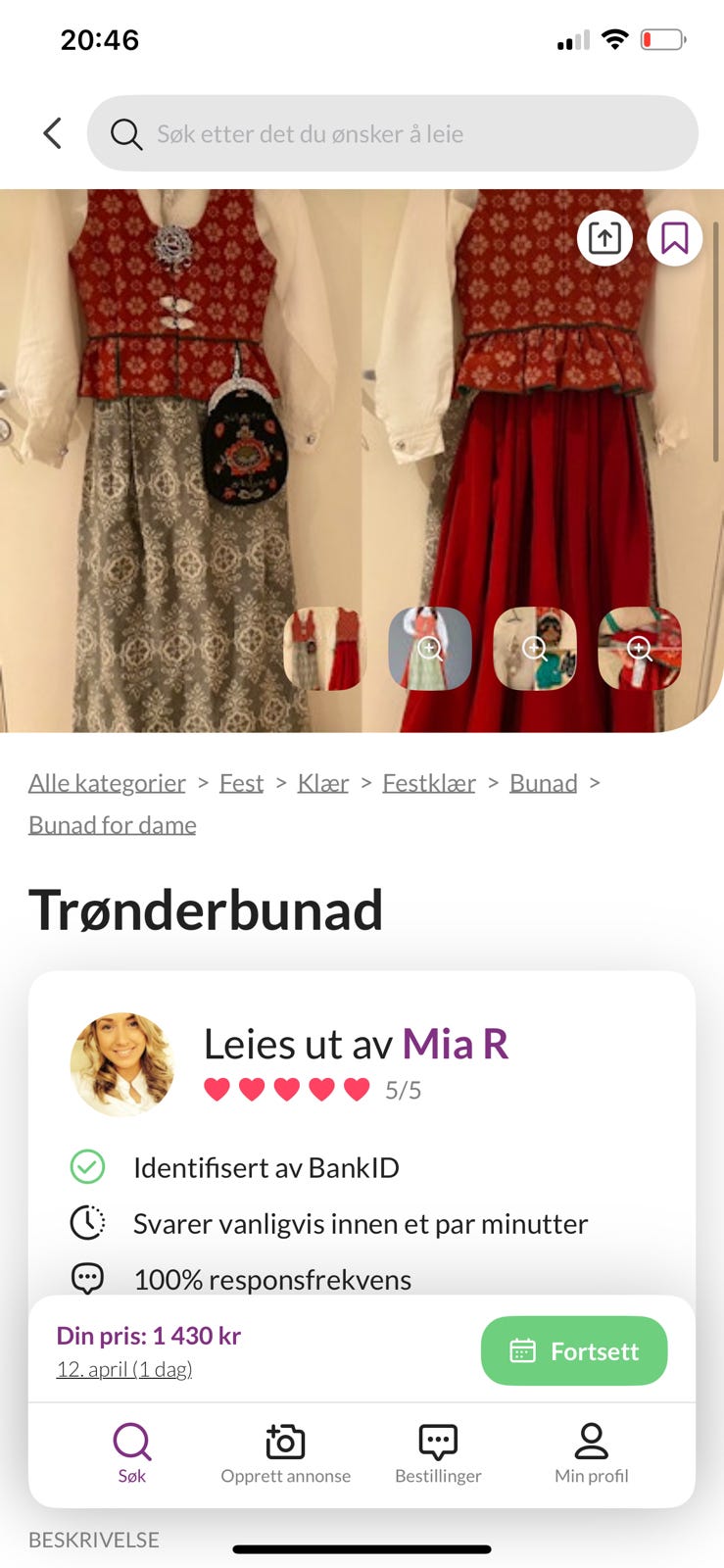
Task: Save the listing with the bookmark icon
Action: tap(674, 237)
